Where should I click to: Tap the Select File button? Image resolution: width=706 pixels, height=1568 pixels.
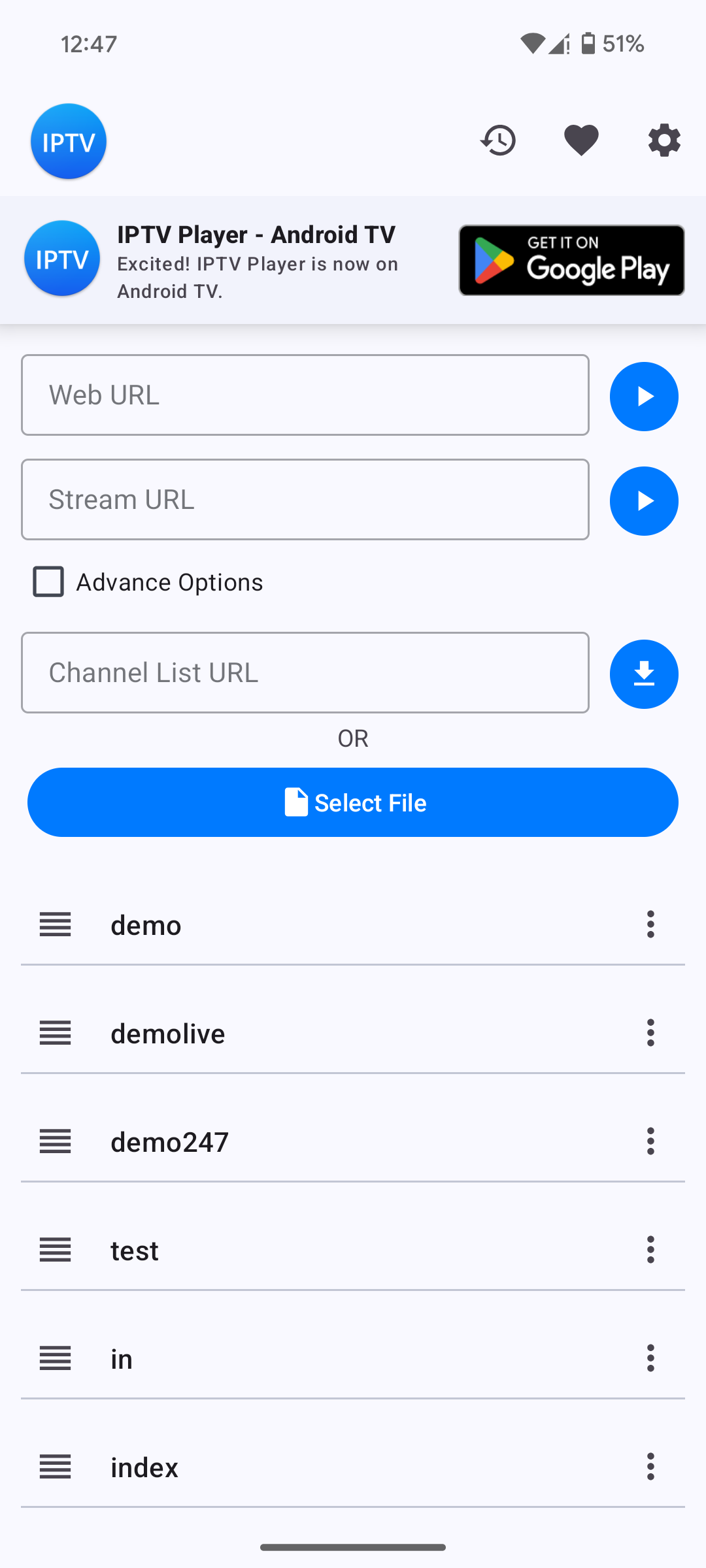pos(353,802)
